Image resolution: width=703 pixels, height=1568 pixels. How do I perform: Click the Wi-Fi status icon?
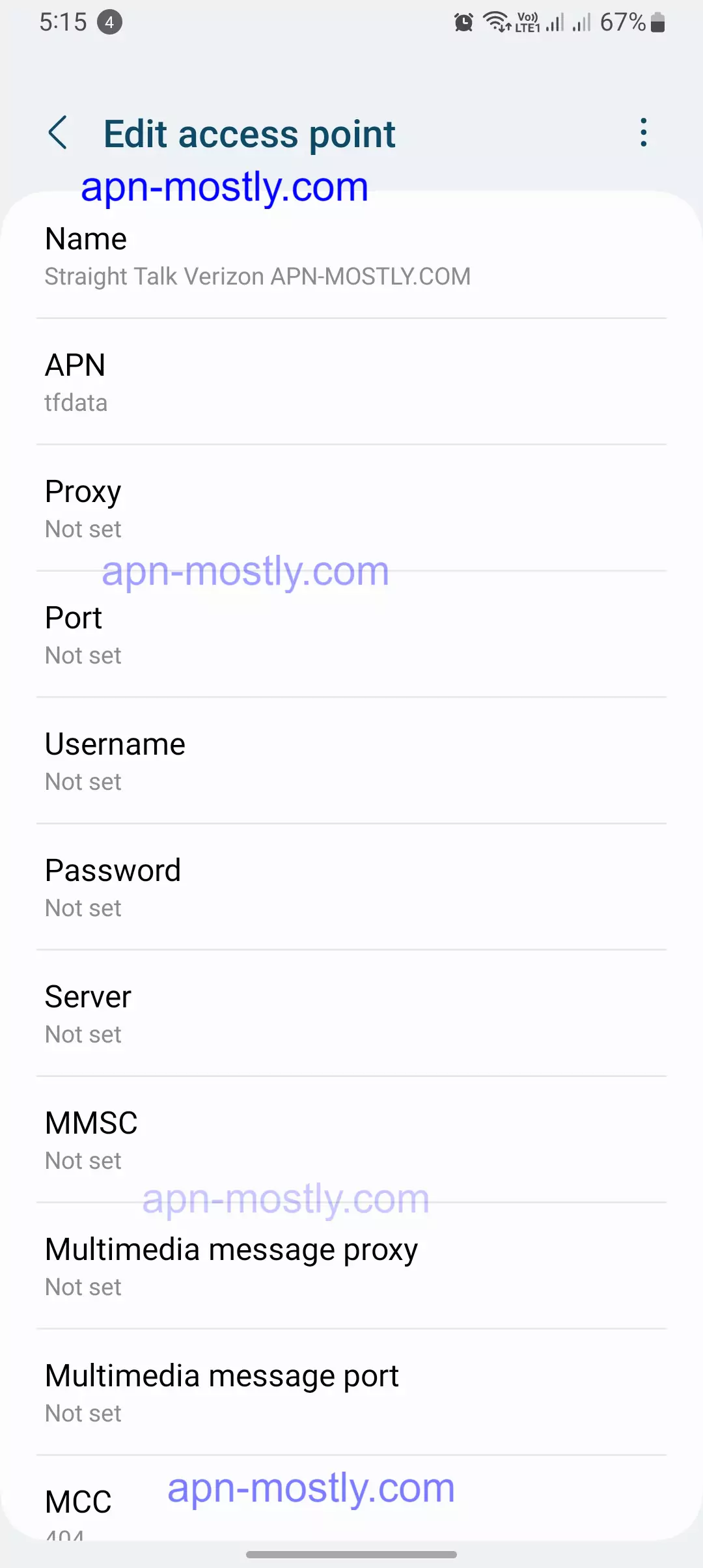point(497,21)
